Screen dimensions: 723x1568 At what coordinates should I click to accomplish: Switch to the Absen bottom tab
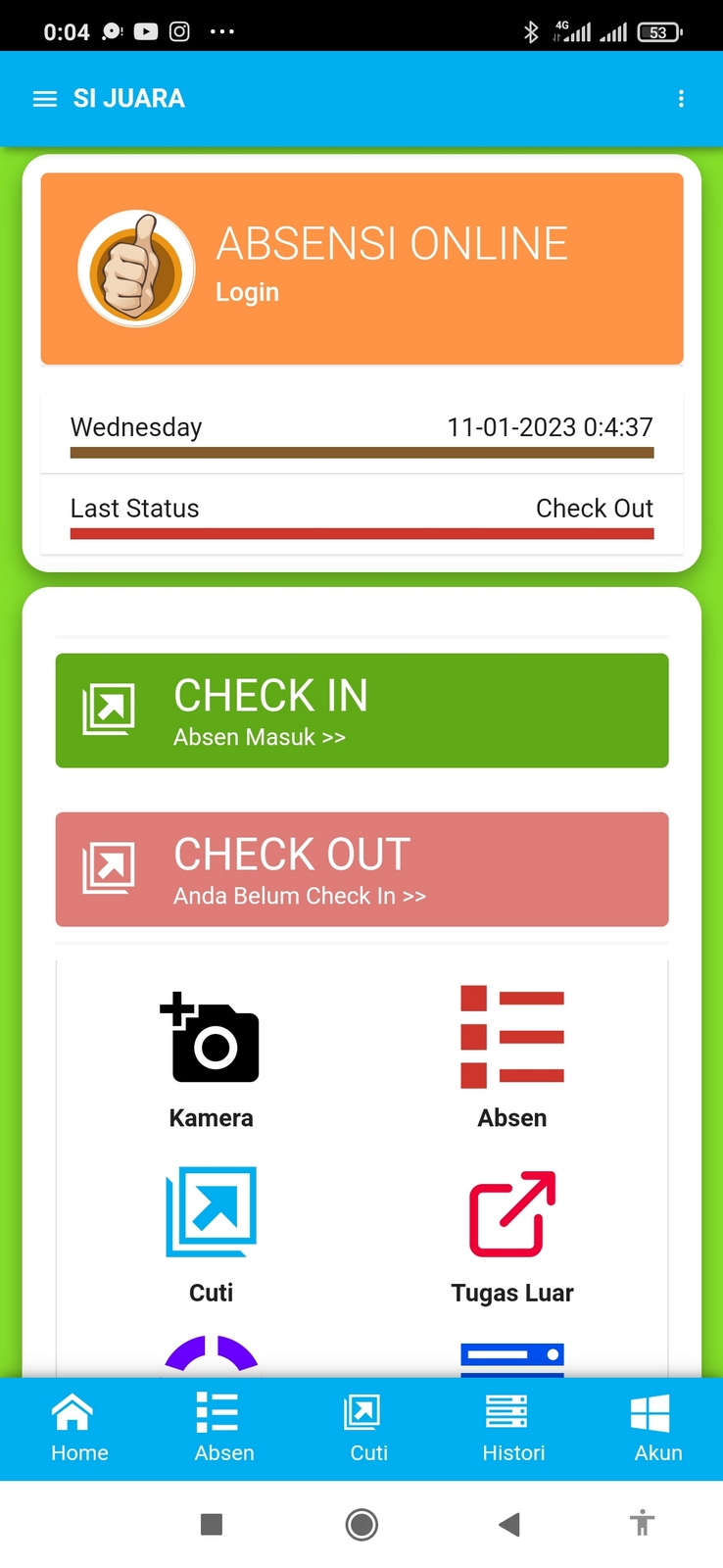pyautogui.click(x=224, y=1428)
